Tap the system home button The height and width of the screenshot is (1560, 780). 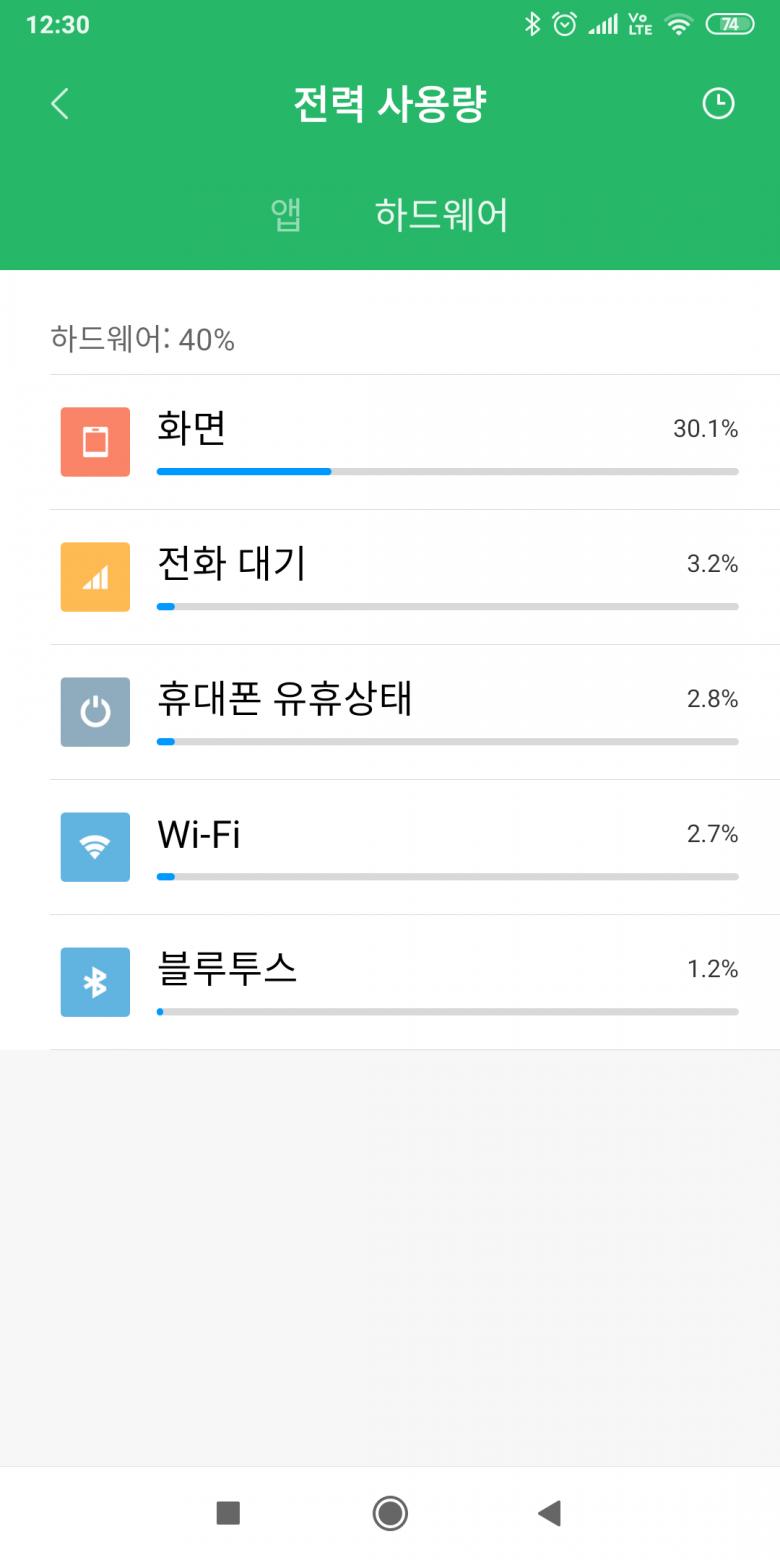pyautogui.click(x=390, y=1513)
